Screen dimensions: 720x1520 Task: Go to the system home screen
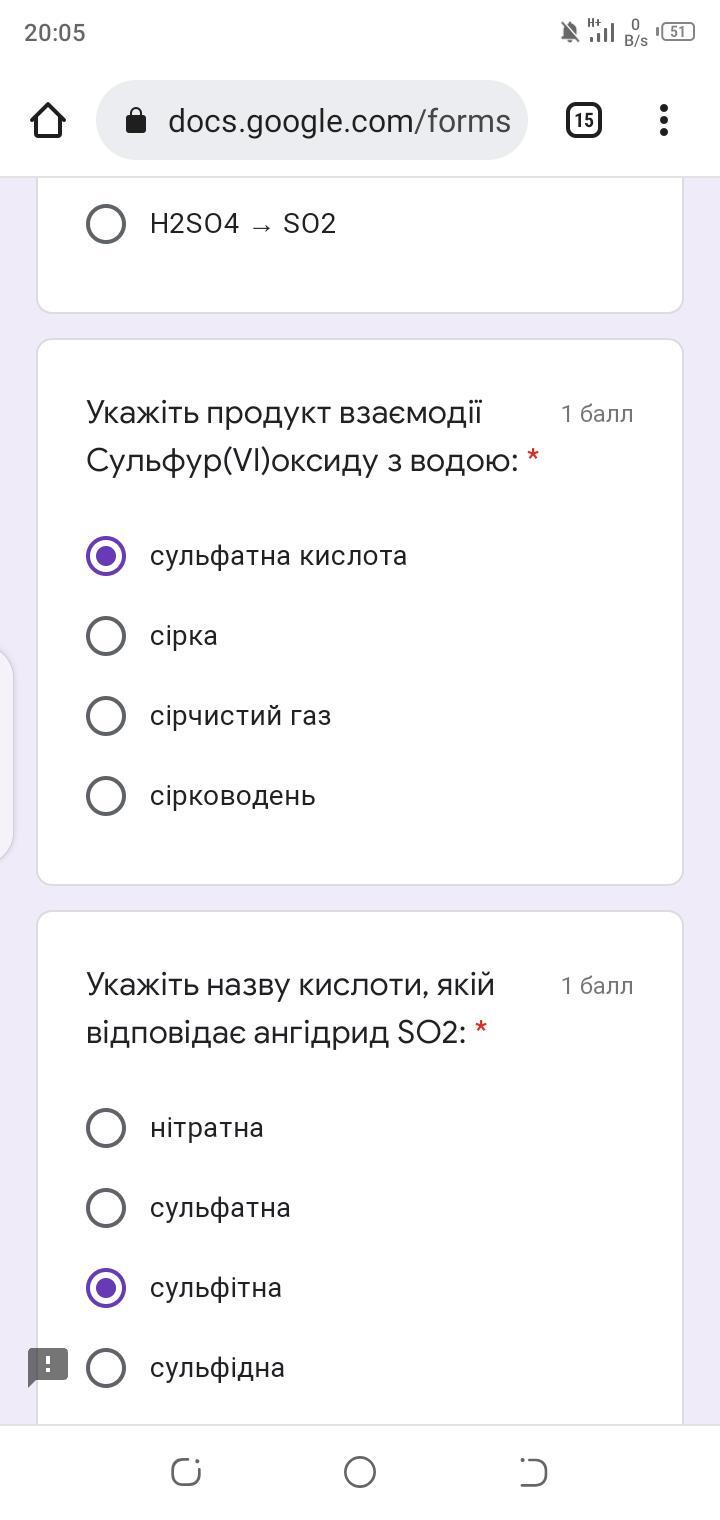[360, 1472]
